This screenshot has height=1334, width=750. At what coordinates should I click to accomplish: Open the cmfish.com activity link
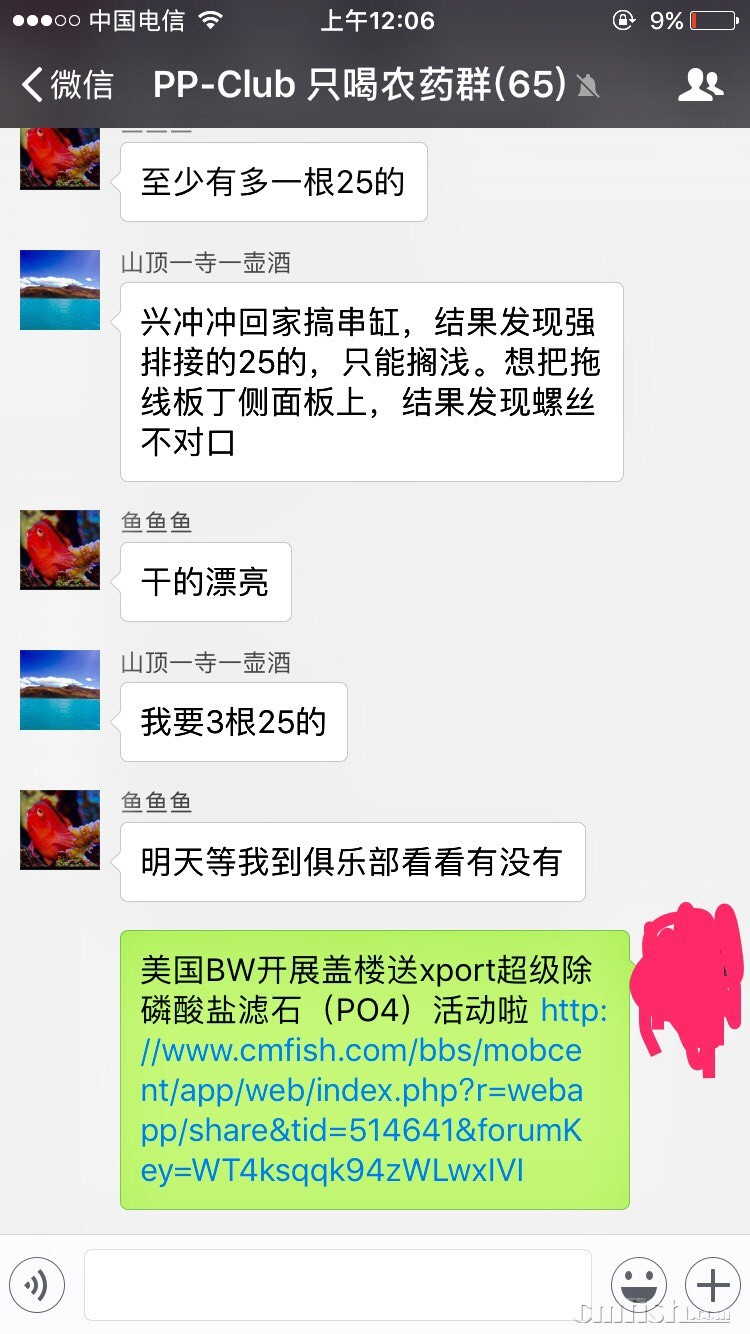[x=370, y=1090]
